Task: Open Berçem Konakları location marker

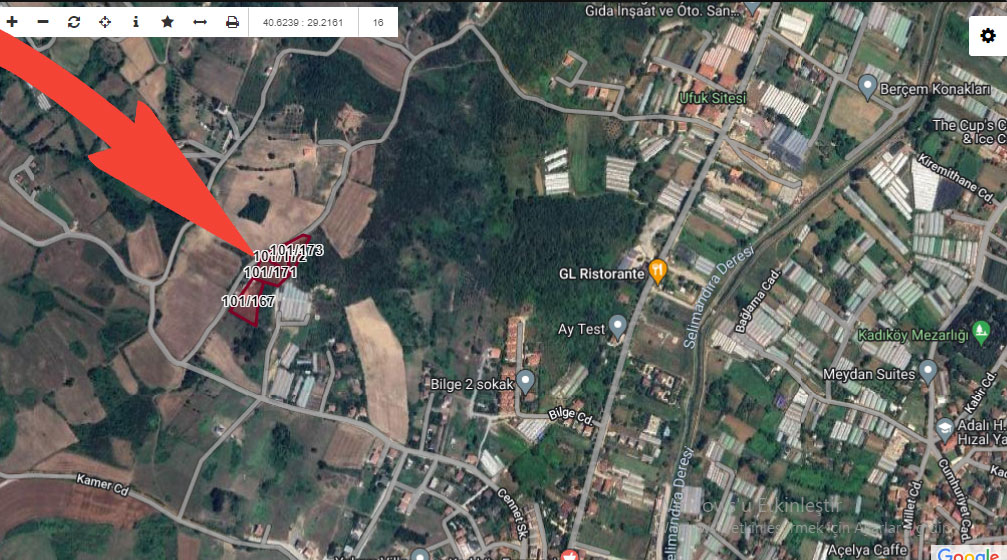Action: (x=867, y=86)
